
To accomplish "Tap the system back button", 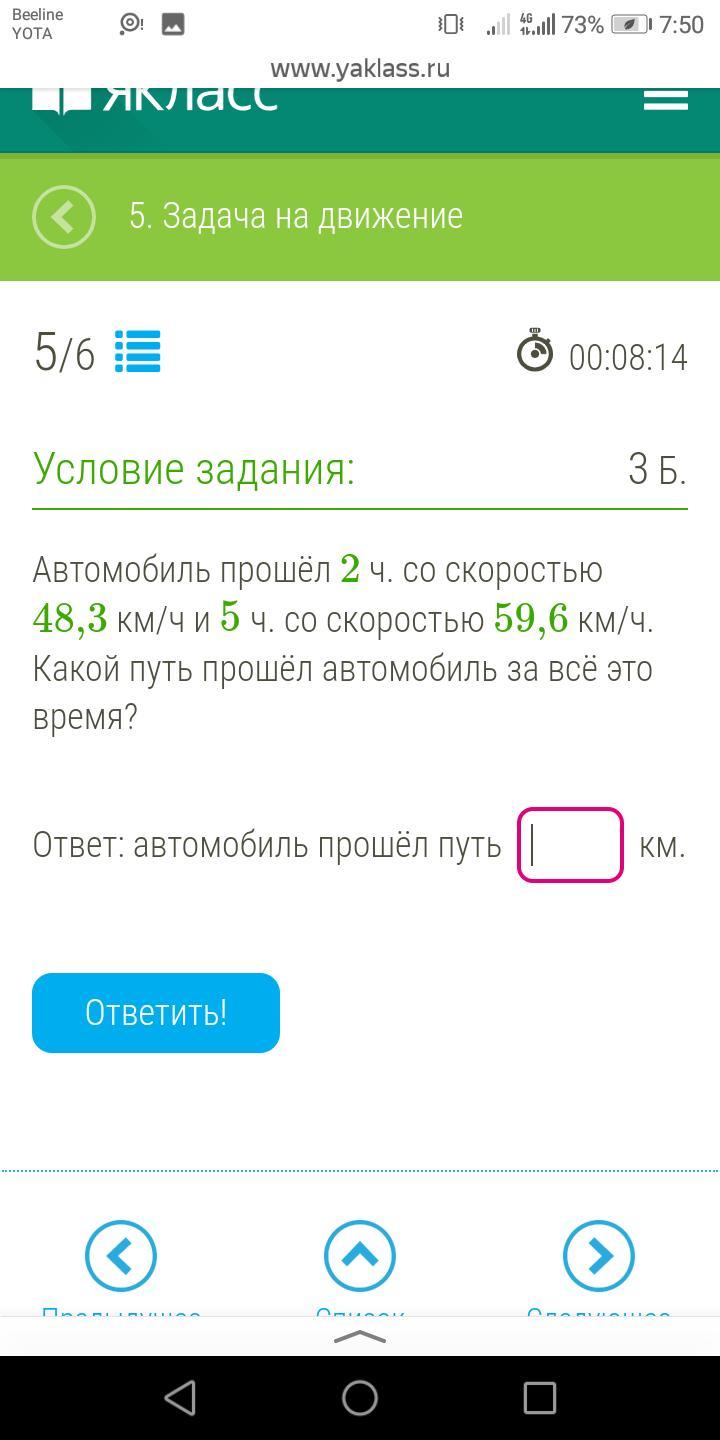I will point(180,1398).
